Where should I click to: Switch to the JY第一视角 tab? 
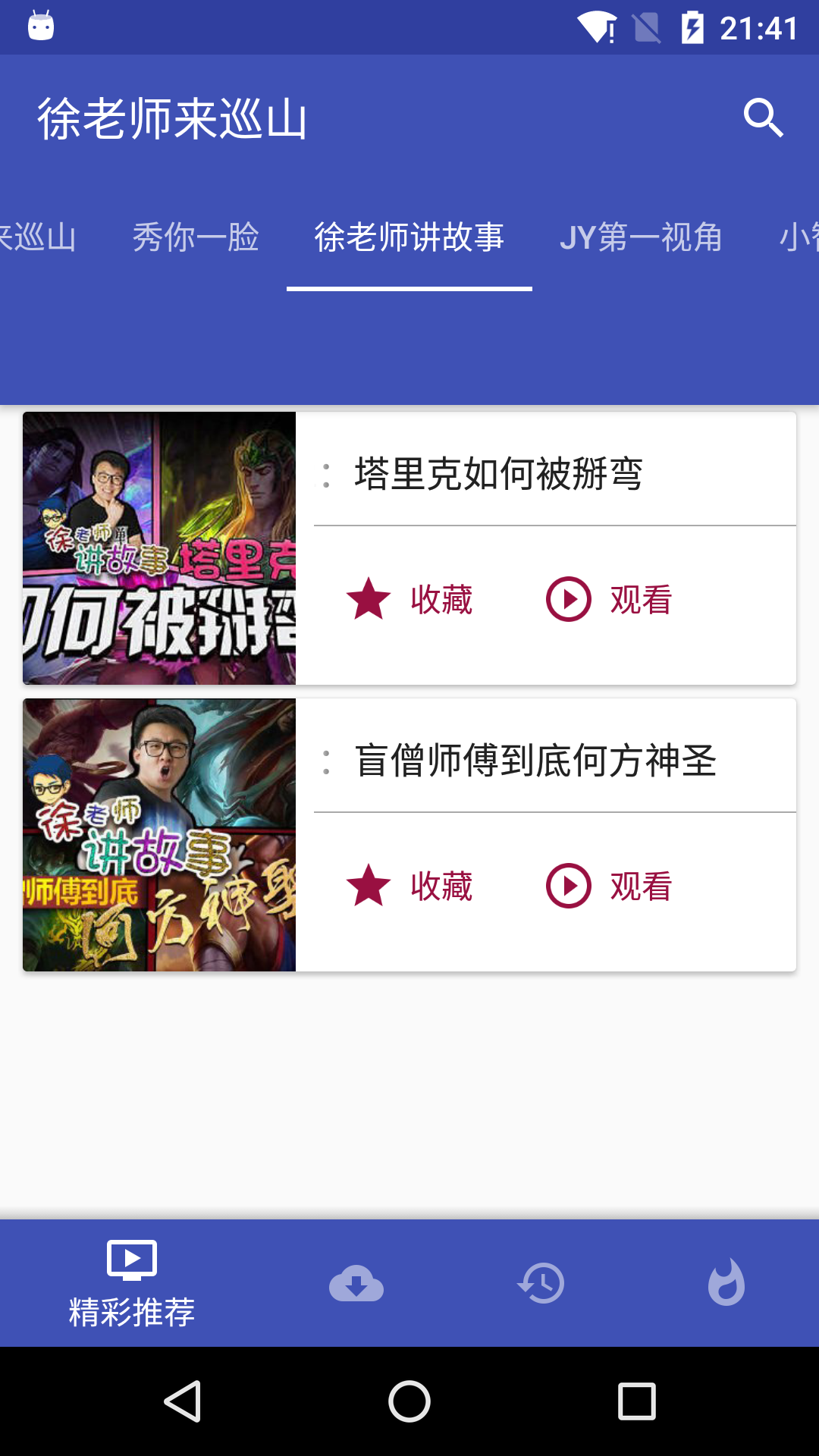[x=641, y=237]
